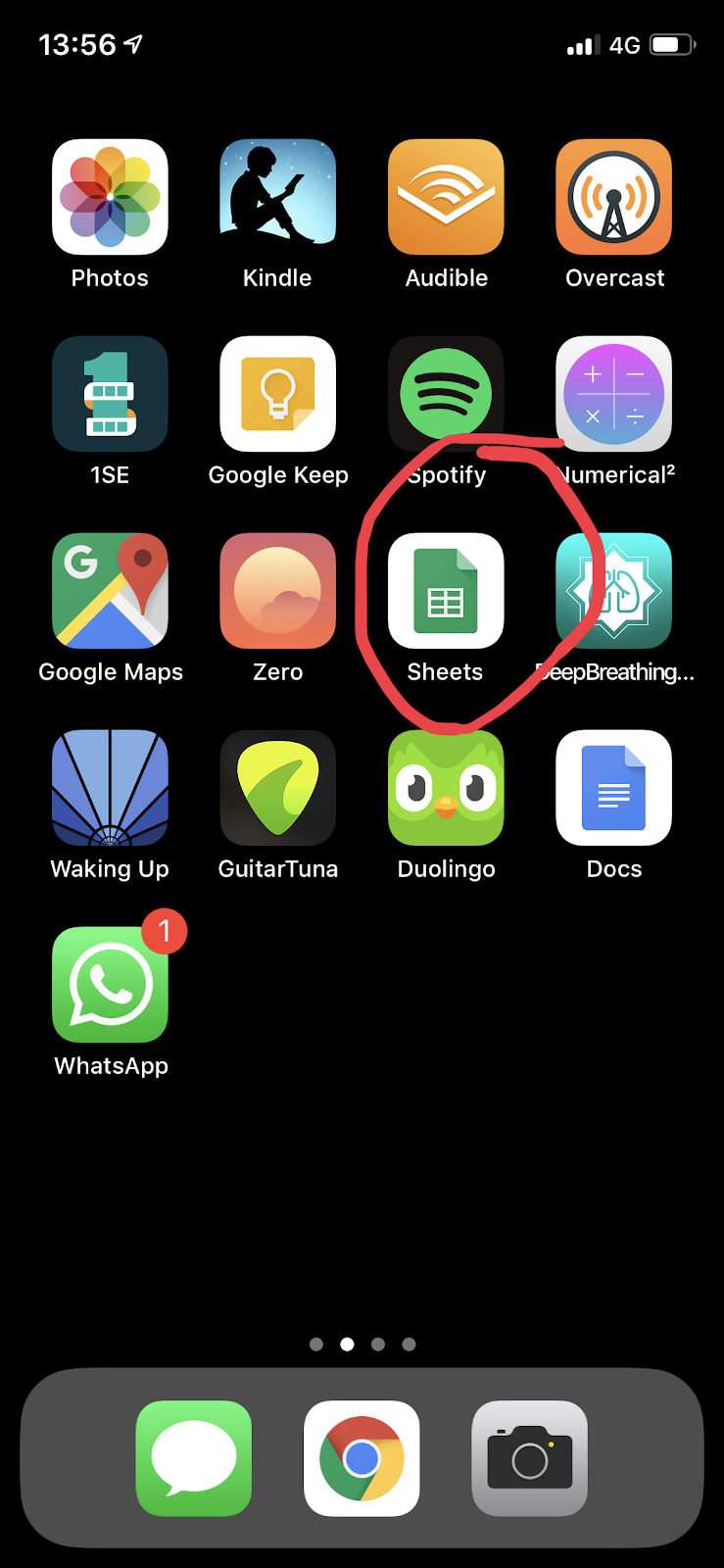This screenshot has width=724, height=1568.
Task: Open Google Keep notes
Action: tap(278, 394)
